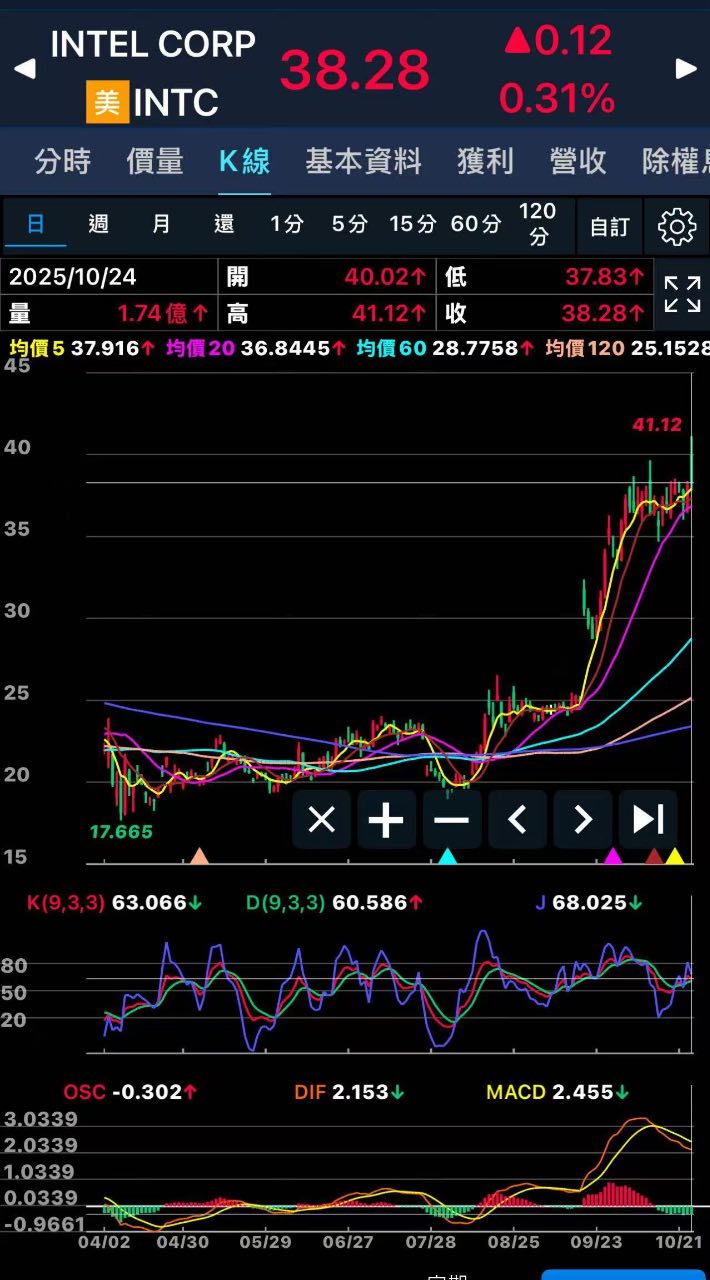710x1280 pixels.
Task: Open chart settings gear
Action: pyautogui.click(x=677, y=227)
